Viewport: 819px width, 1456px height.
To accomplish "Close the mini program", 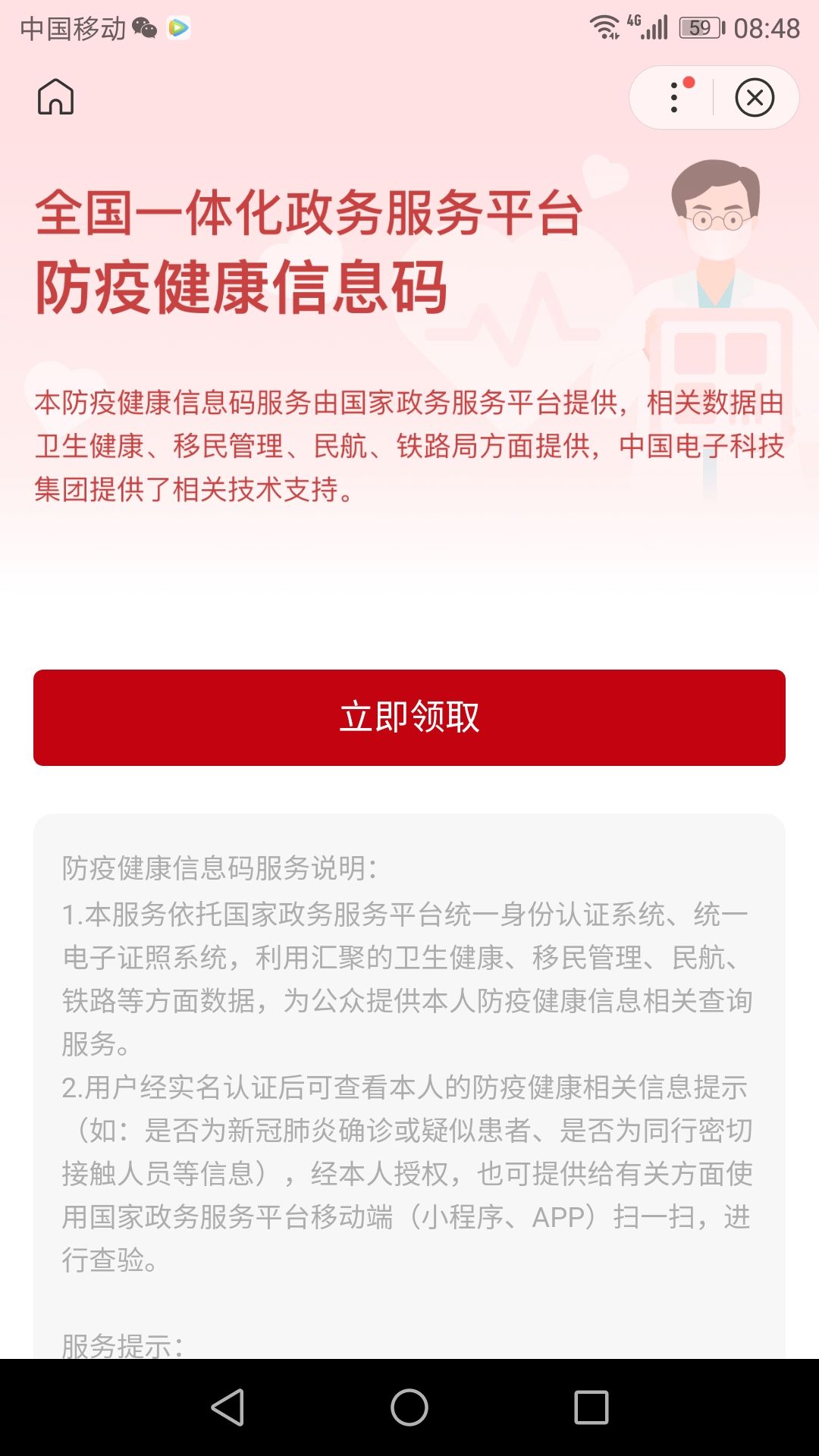I will (755, 97).
